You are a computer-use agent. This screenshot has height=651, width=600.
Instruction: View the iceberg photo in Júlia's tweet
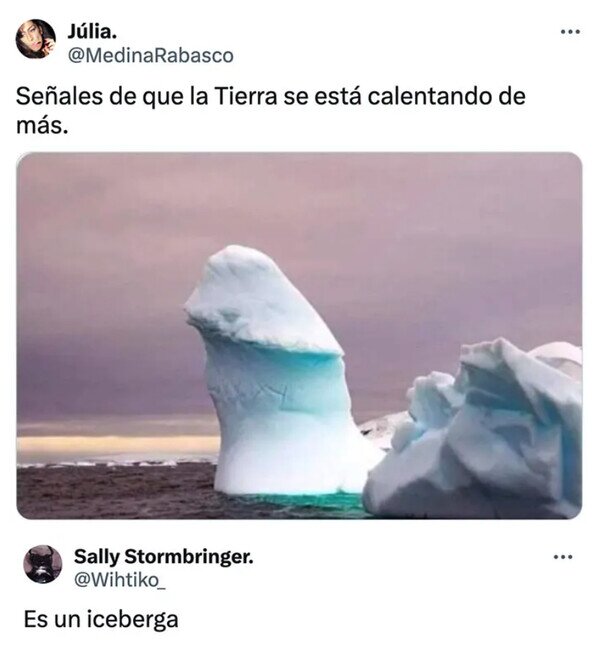click(299, 335)
